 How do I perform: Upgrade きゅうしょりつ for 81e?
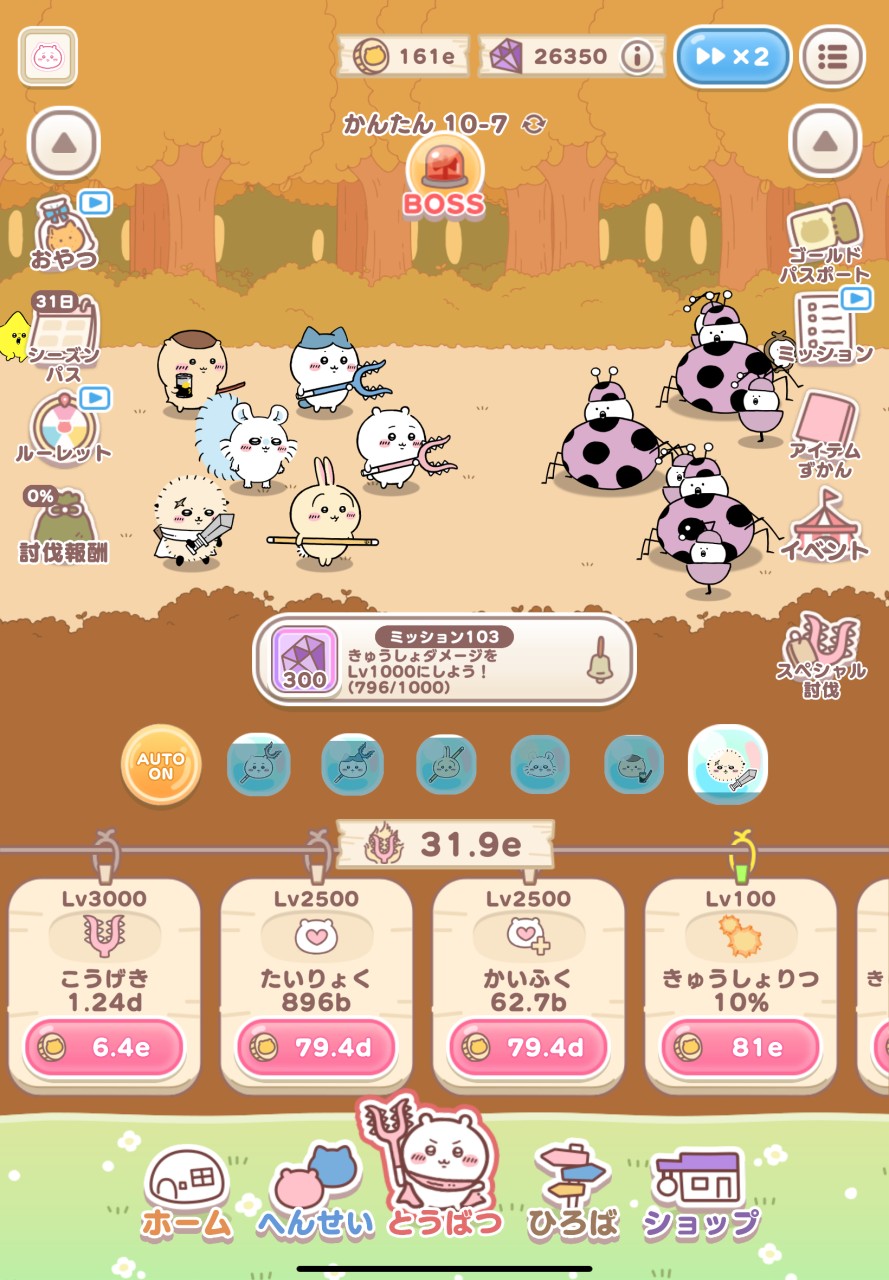740,1048
